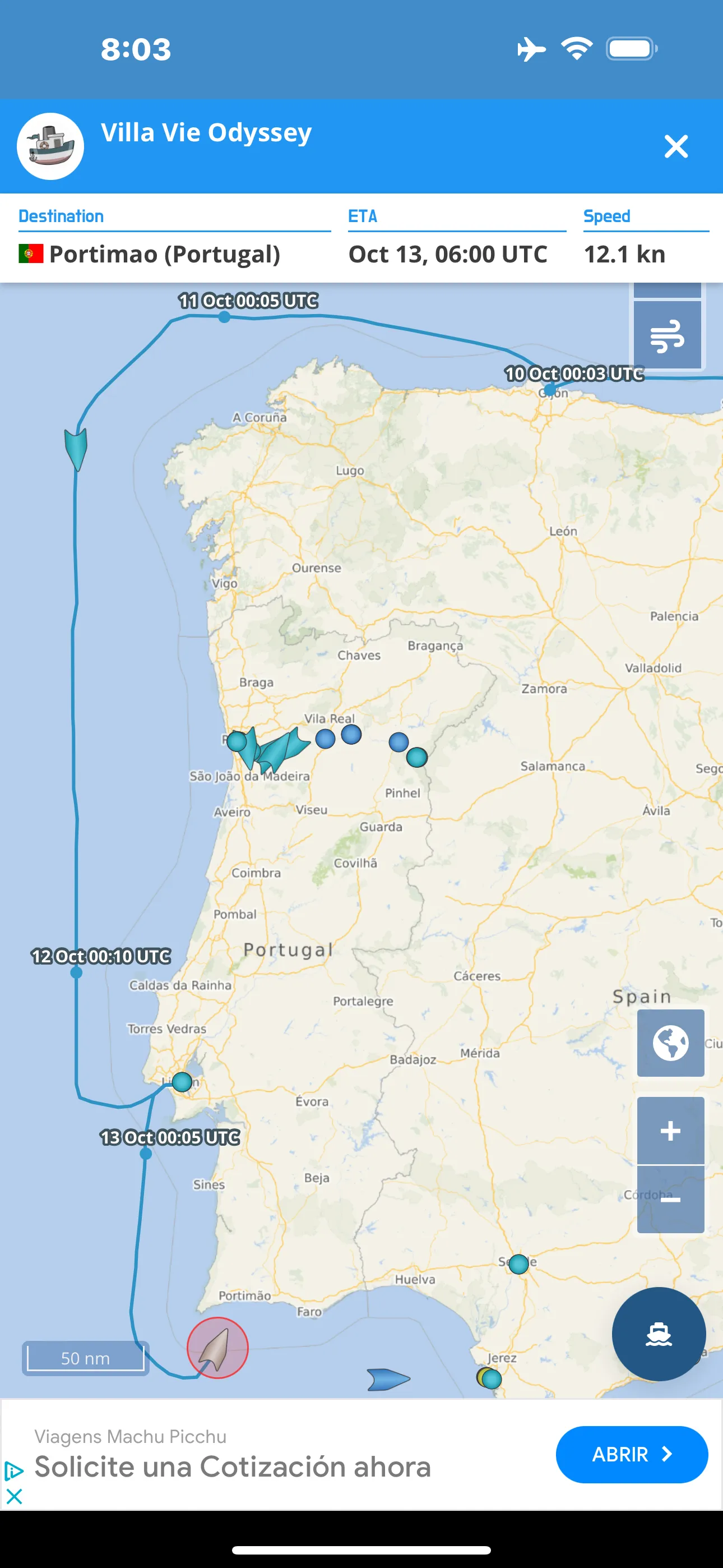The height and width of the screenshot is (1568, 723).
Task: Close the Villa Vie Odyssey panel
Action: [675, 147]
